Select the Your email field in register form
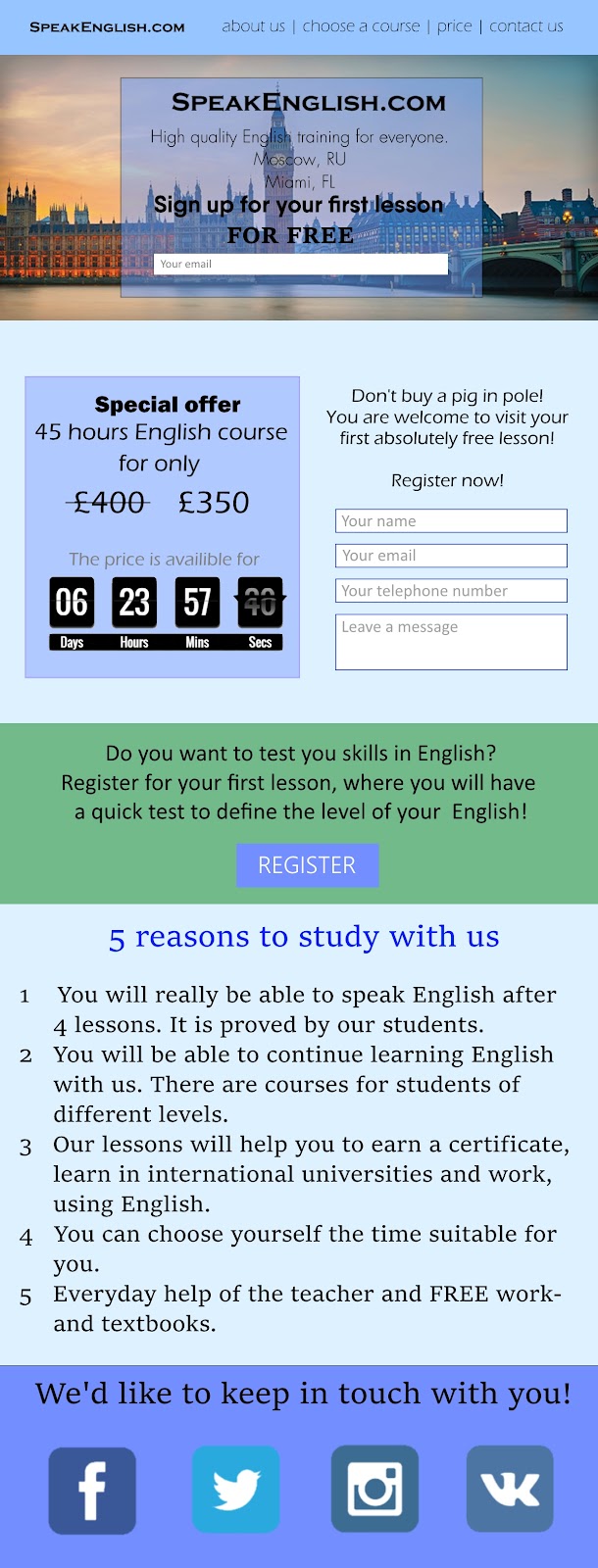Image resolution: width=598 pixels, height=1568 pixels. click(x=451, y=556)
